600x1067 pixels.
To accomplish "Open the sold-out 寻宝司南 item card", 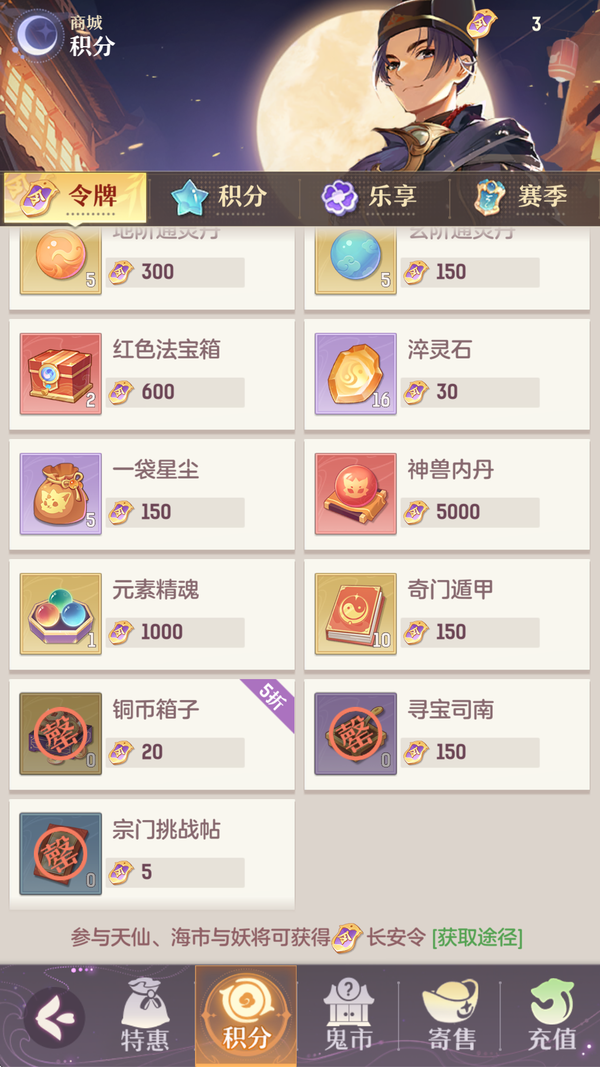I will pos(447,734).
